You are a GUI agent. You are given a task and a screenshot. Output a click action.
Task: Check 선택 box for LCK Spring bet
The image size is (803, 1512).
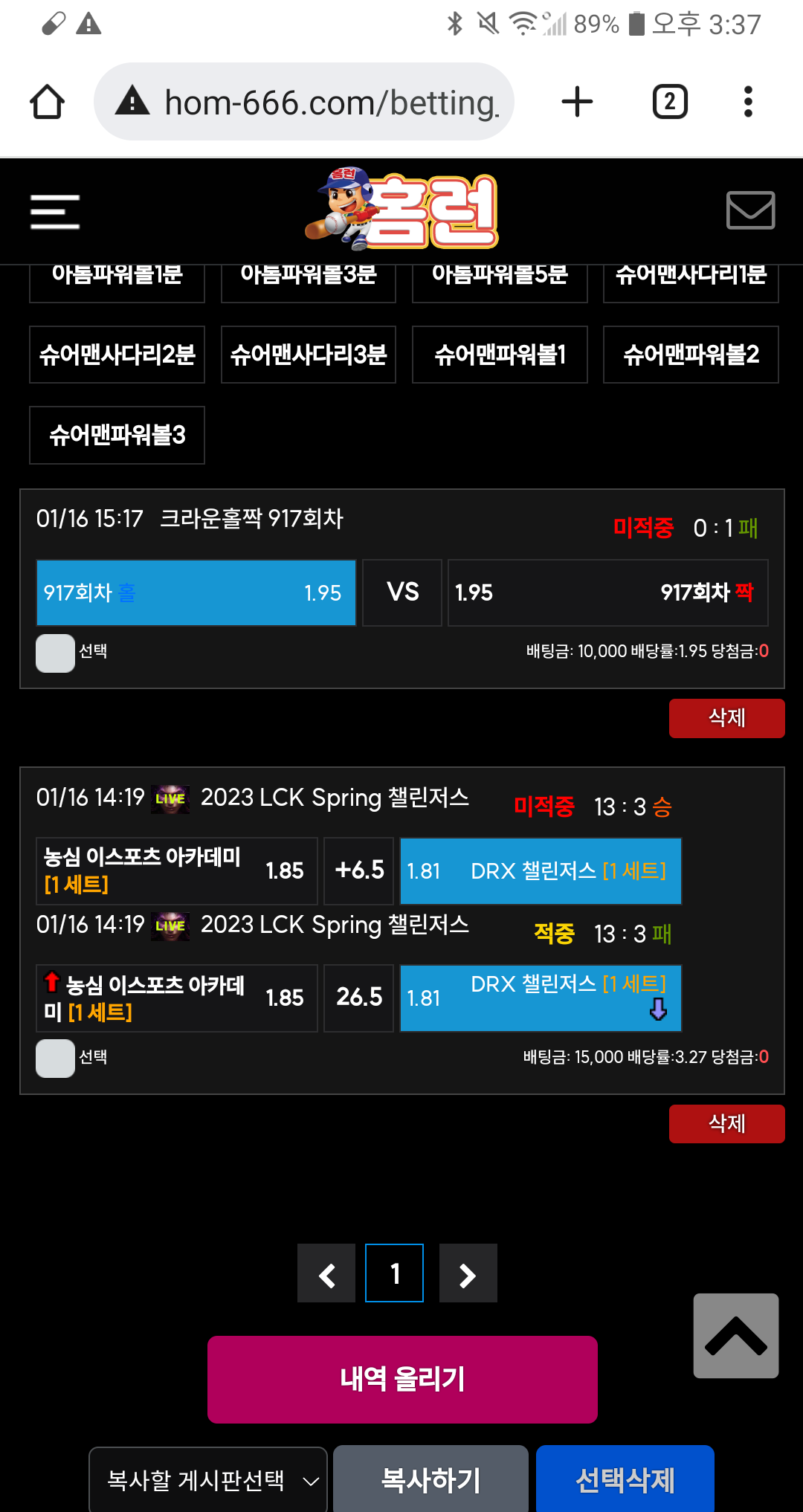coord(55,1058)
